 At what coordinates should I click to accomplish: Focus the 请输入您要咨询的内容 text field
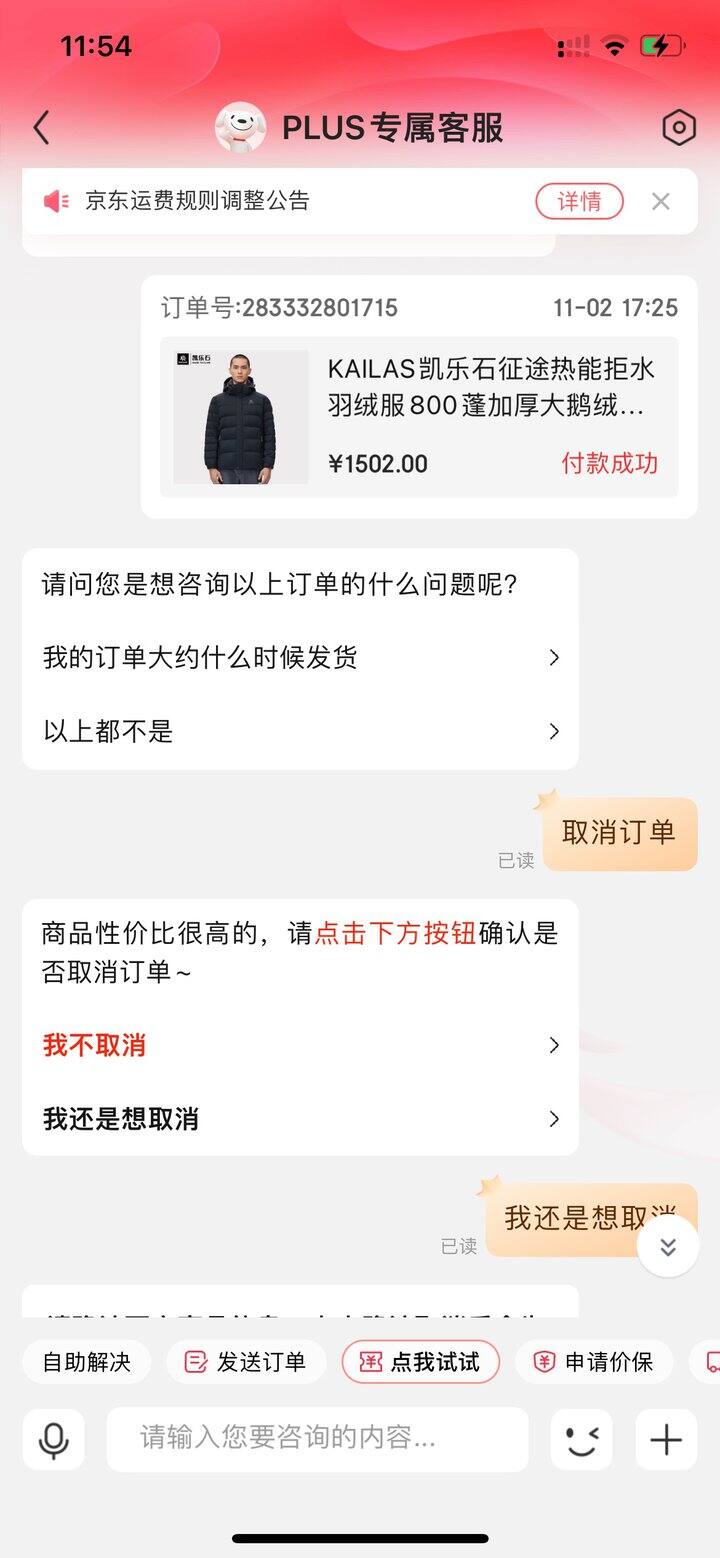tap(317, 1440)
